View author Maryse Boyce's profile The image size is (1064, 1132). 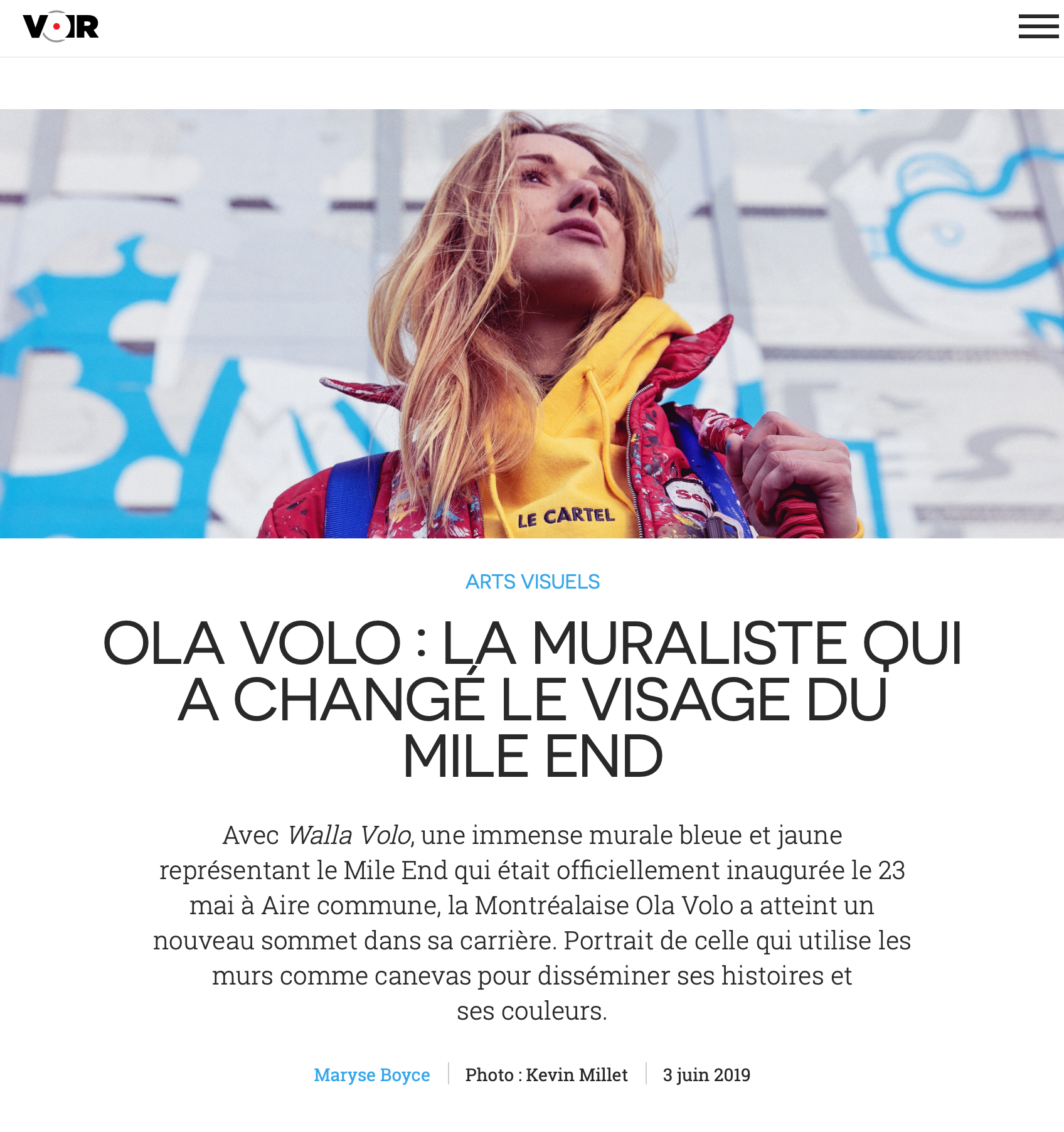pos(371,1075)
